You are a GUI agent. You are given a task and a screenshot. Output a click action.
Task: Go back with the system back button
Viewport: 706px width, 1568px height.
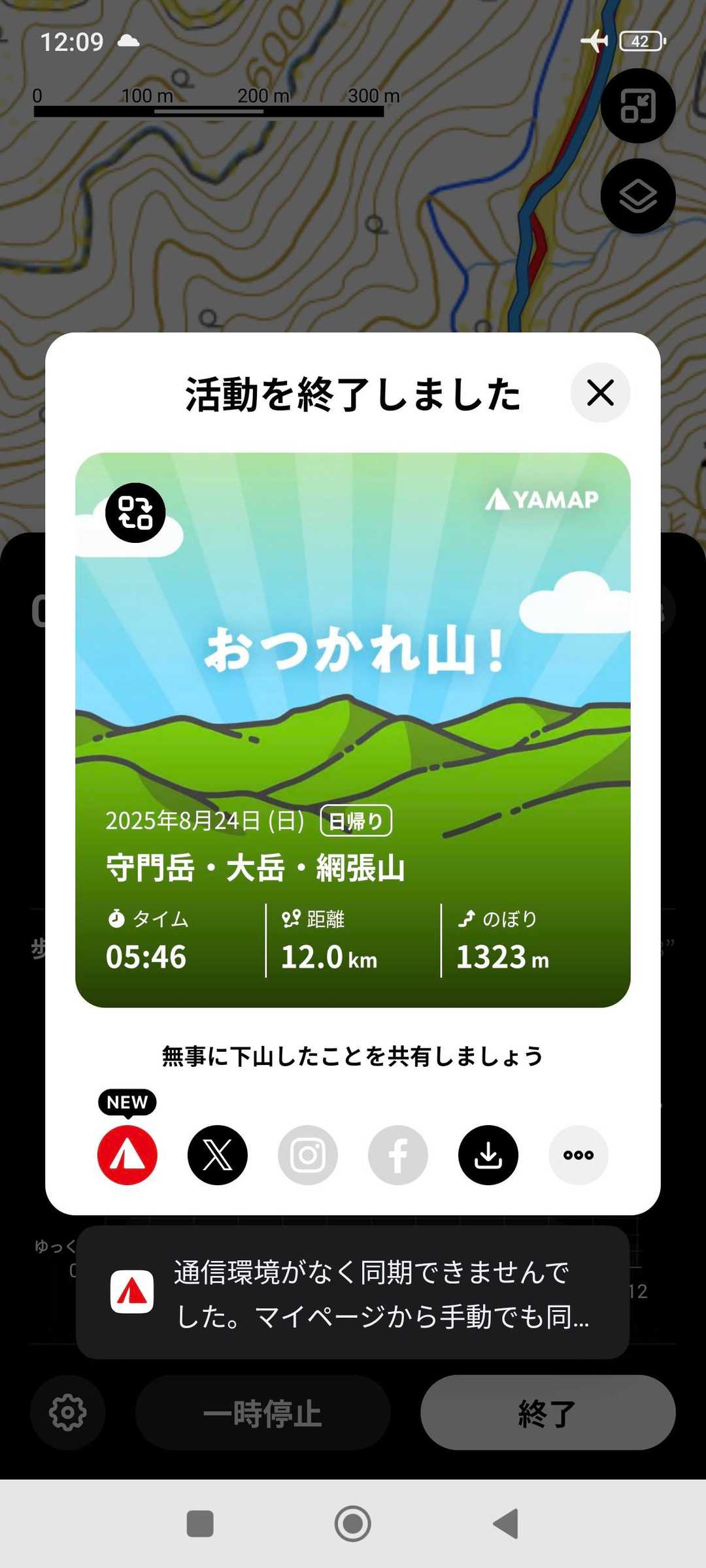pyautogui.click(x=506, y=1524)
